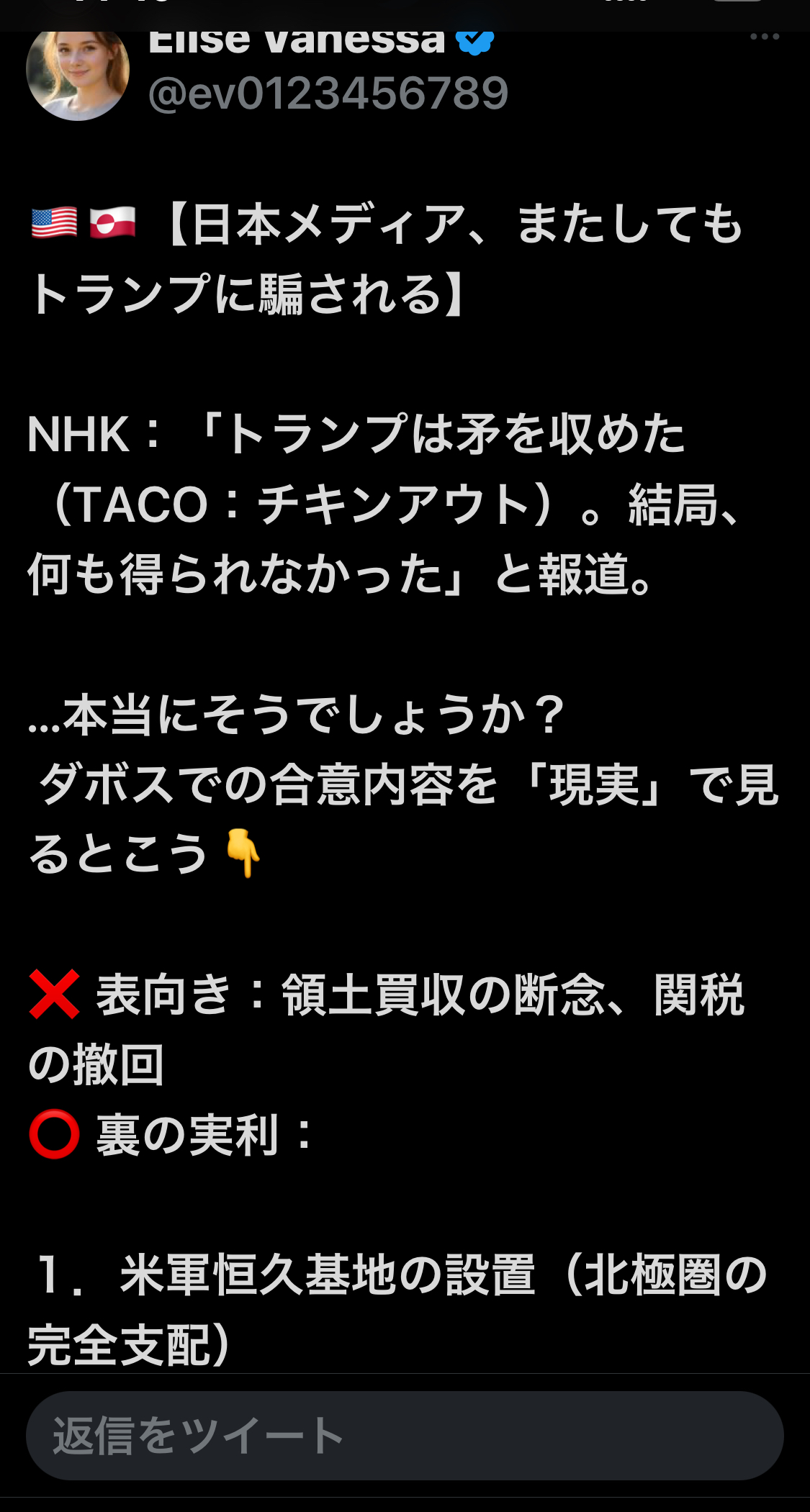Open the @ev0123456789 account handle
Viewport: 810px width, 1512px height.
pos(328,94)
